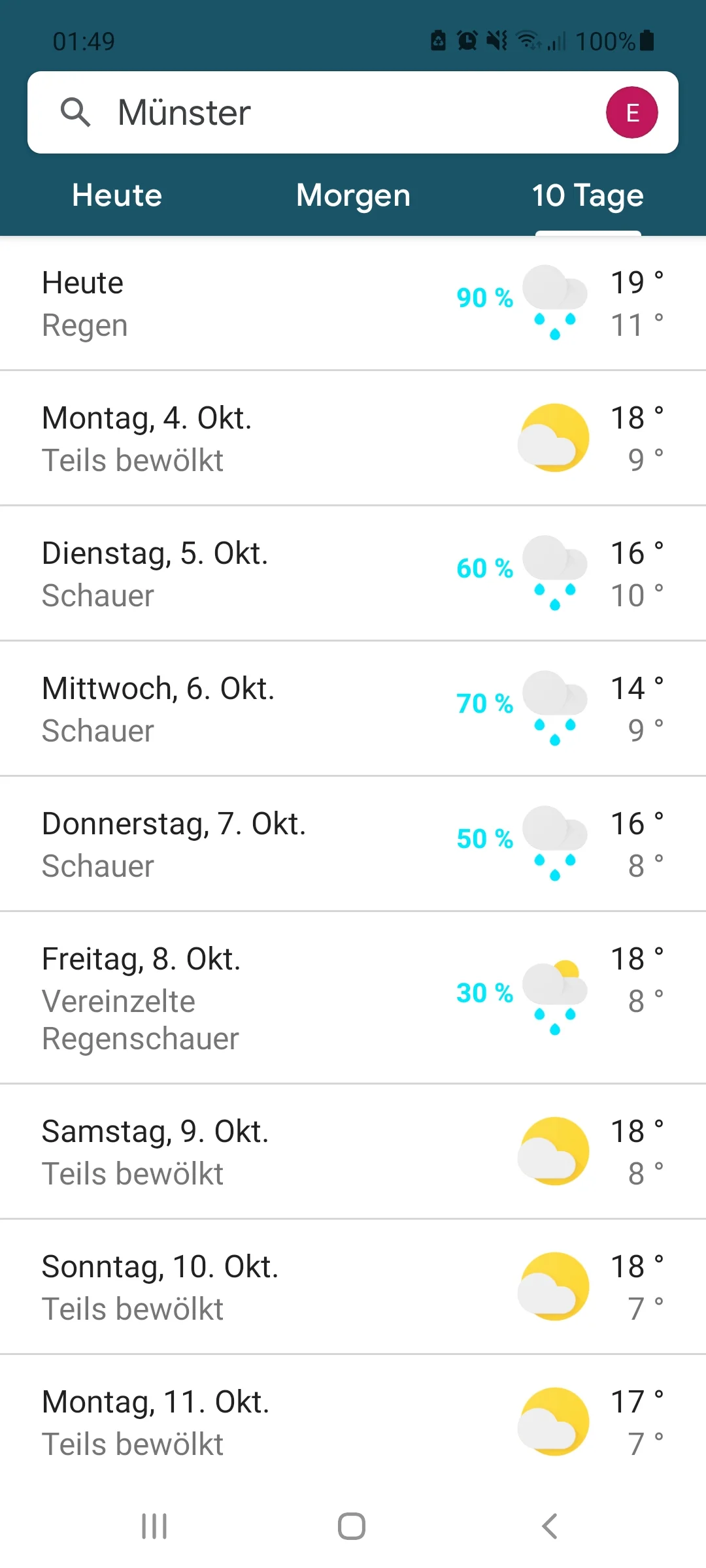Open the profile avatar circle labeled E
The height and width of the screenshot is (1568, 706).
[631, 112]
